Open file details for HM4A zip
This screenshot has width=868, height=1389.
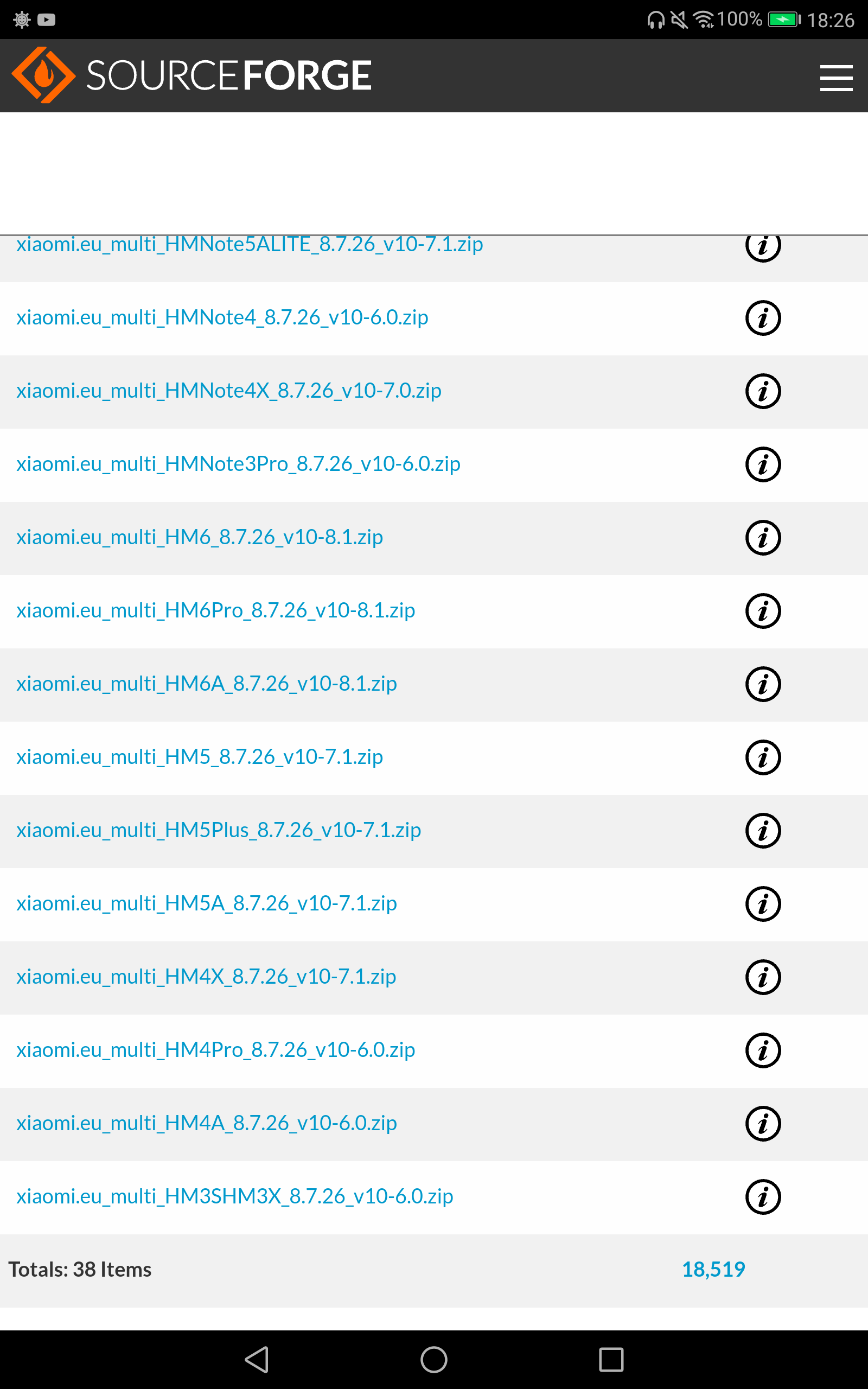(x=763, y=1123)
